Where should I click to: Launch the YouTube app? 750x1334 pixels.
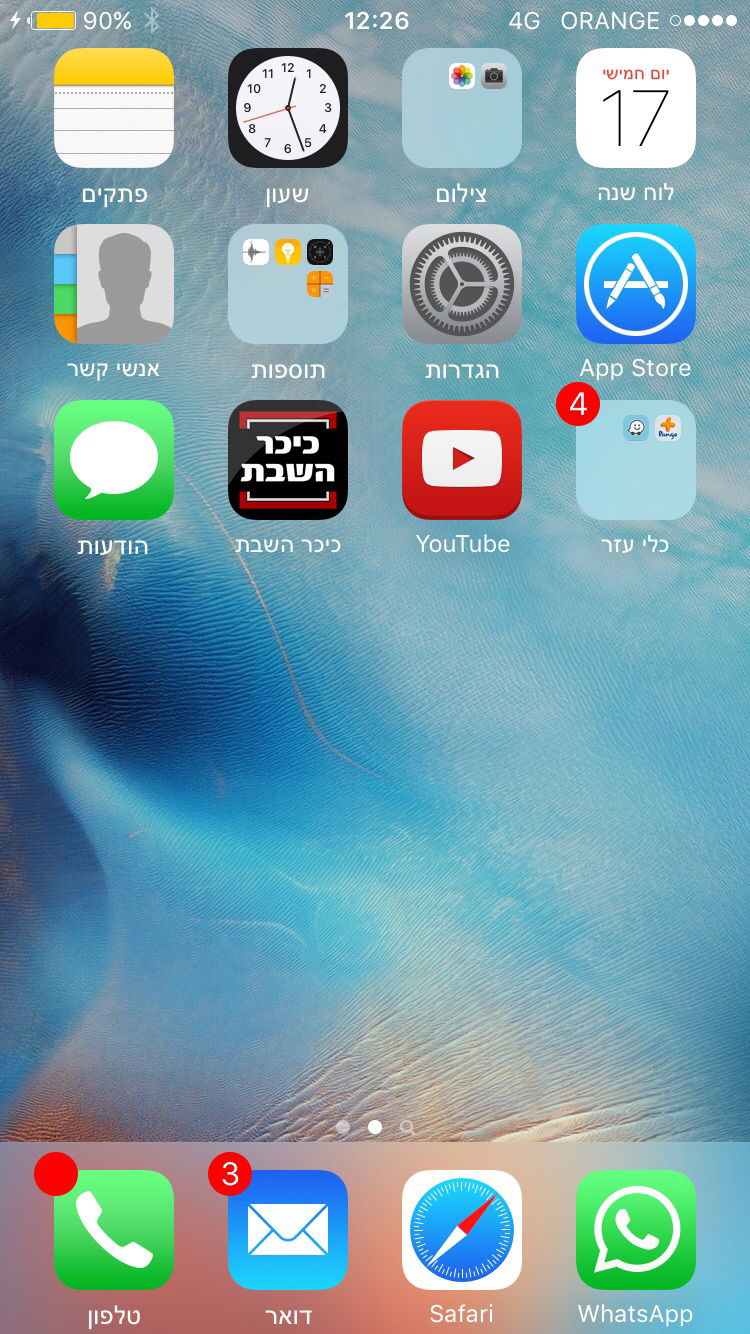(x=461, y=459)
